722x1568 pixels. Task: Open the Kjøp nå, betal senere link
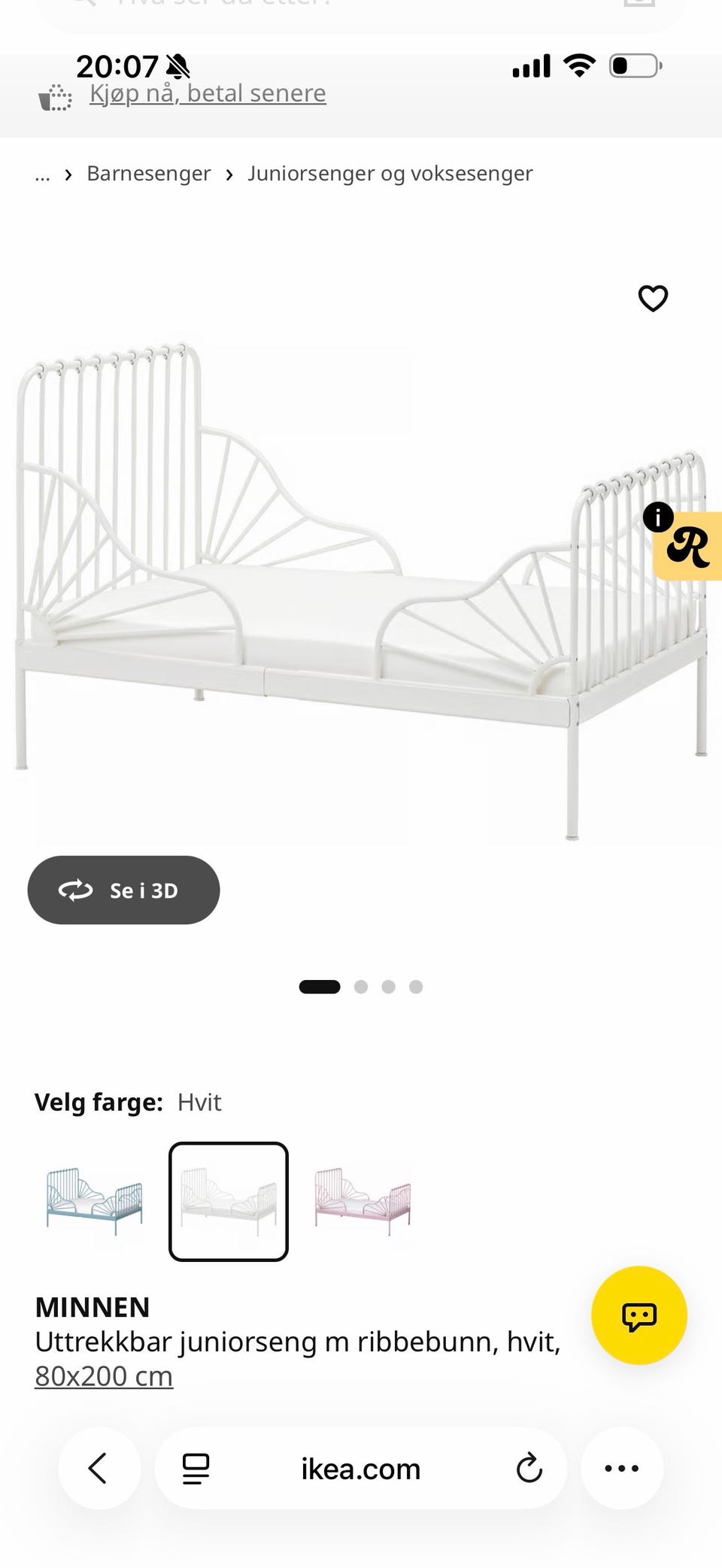(x=208, y=94)
